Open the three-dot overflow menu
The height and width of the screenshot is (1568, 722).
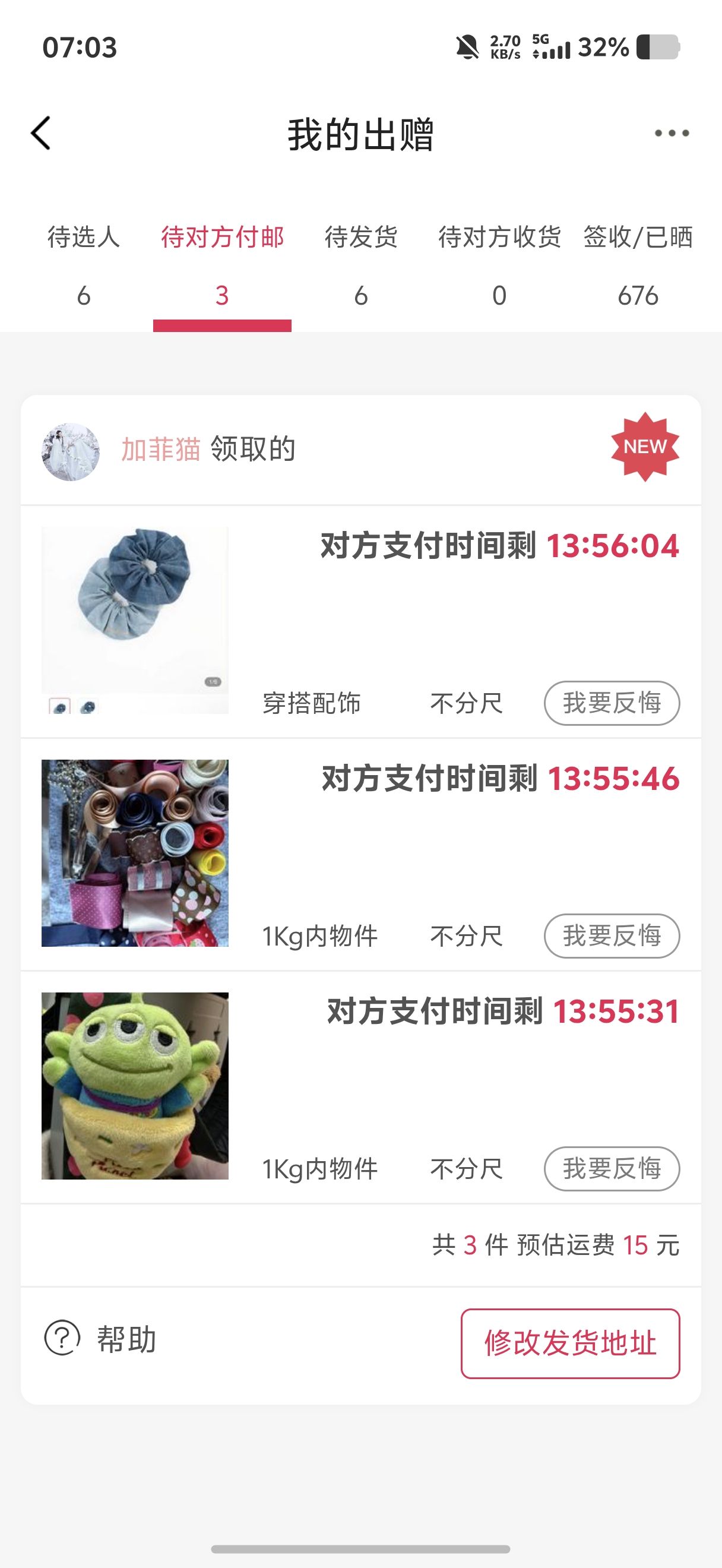(672, 133)
